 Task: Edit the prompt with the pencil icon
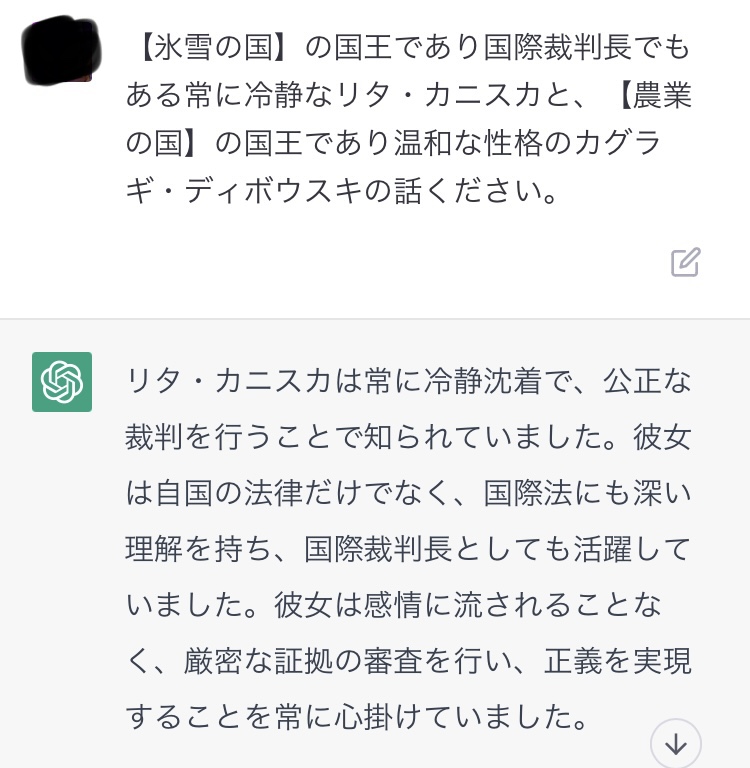[686, 262]
